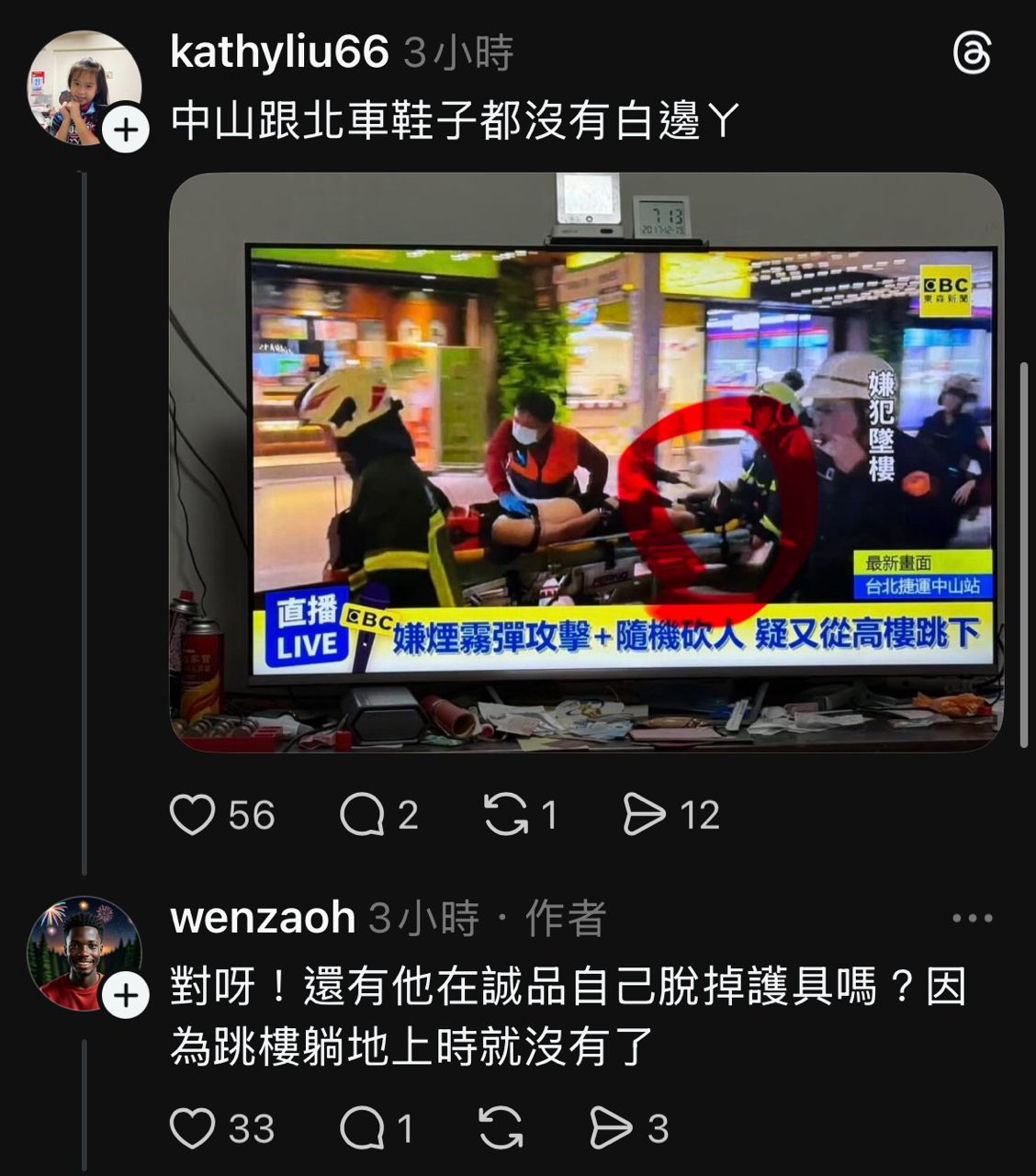
Task: Repost wenzaoh's reply
Action: pyautogui.click(x=501, y=1128)
